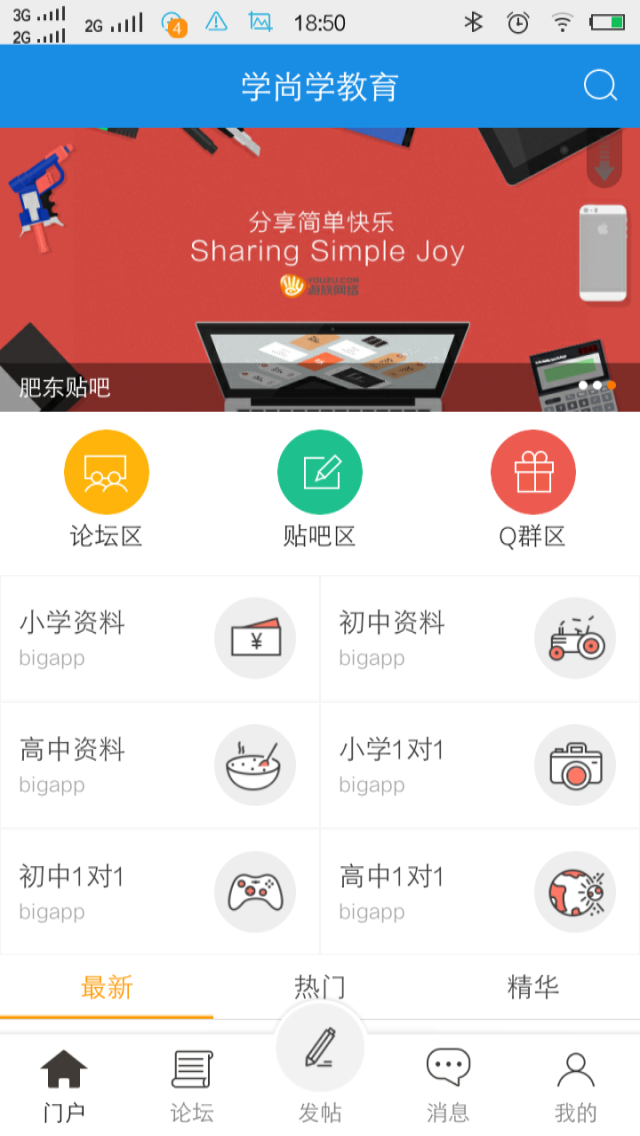
Task: Open 小学资料 category
Action: 160,639
